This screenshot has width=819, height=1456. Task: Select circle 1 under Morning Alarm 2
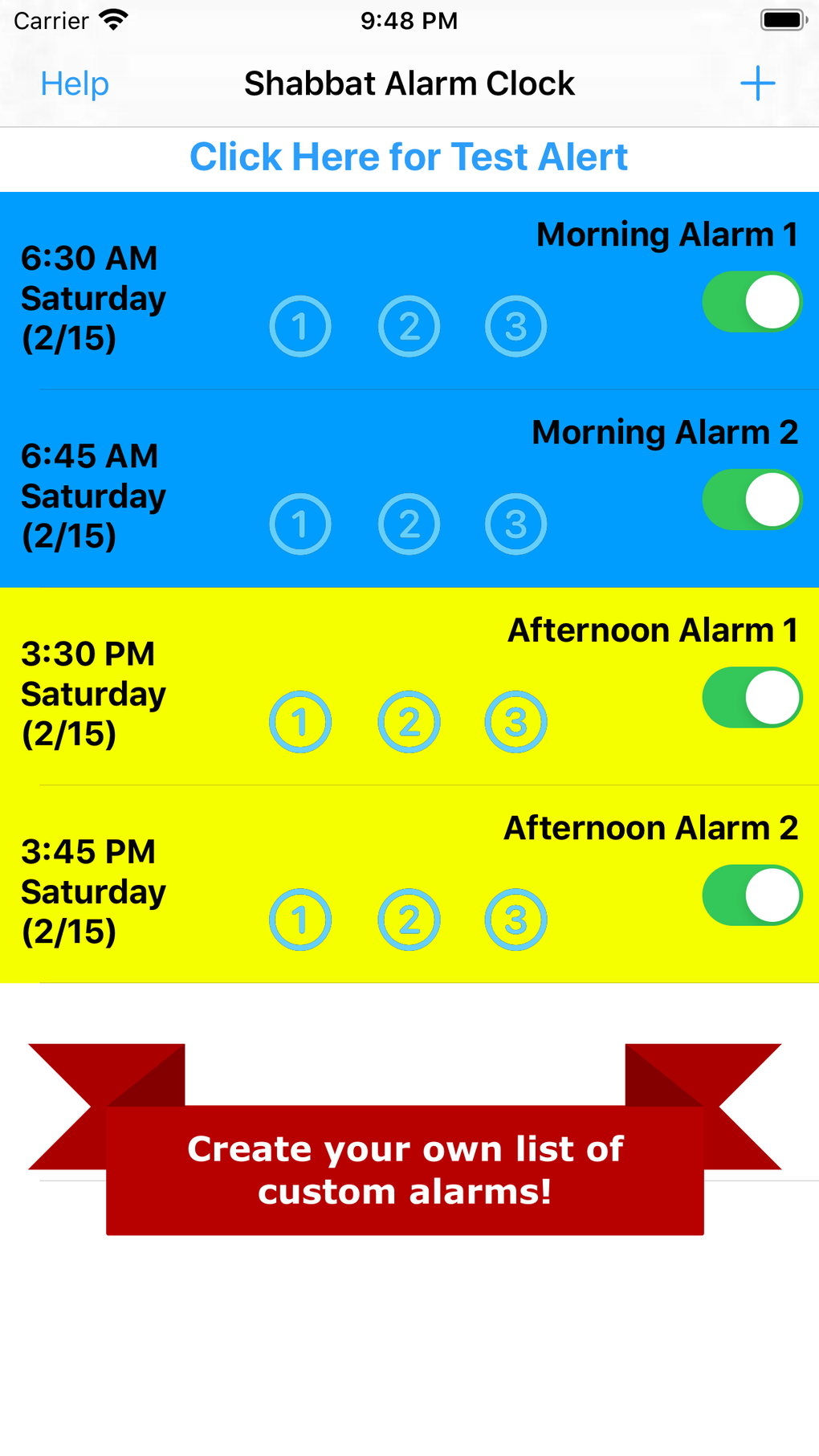301,524
